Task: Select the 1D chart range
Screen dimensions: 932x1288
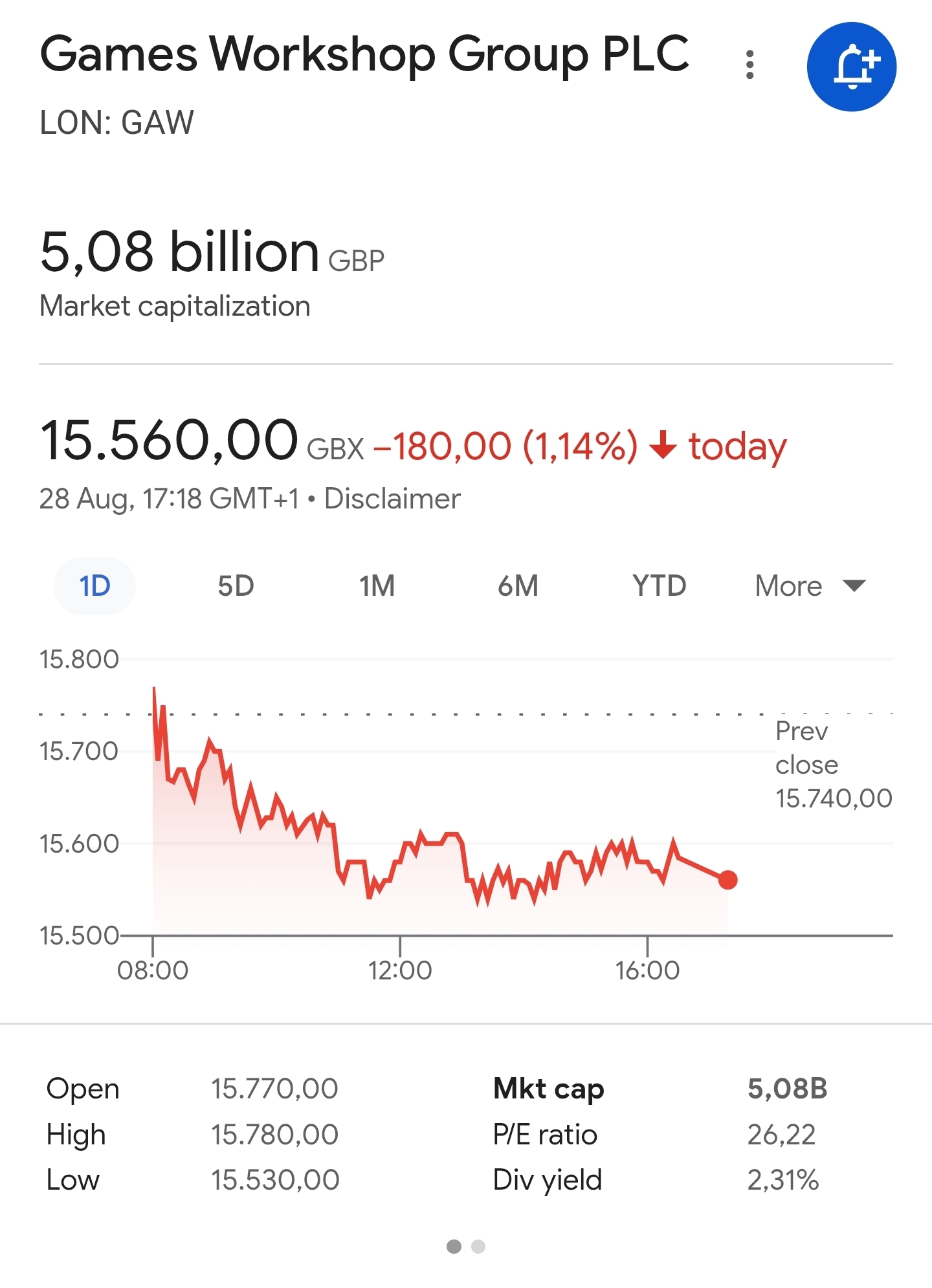Action: tap(94, 586)
